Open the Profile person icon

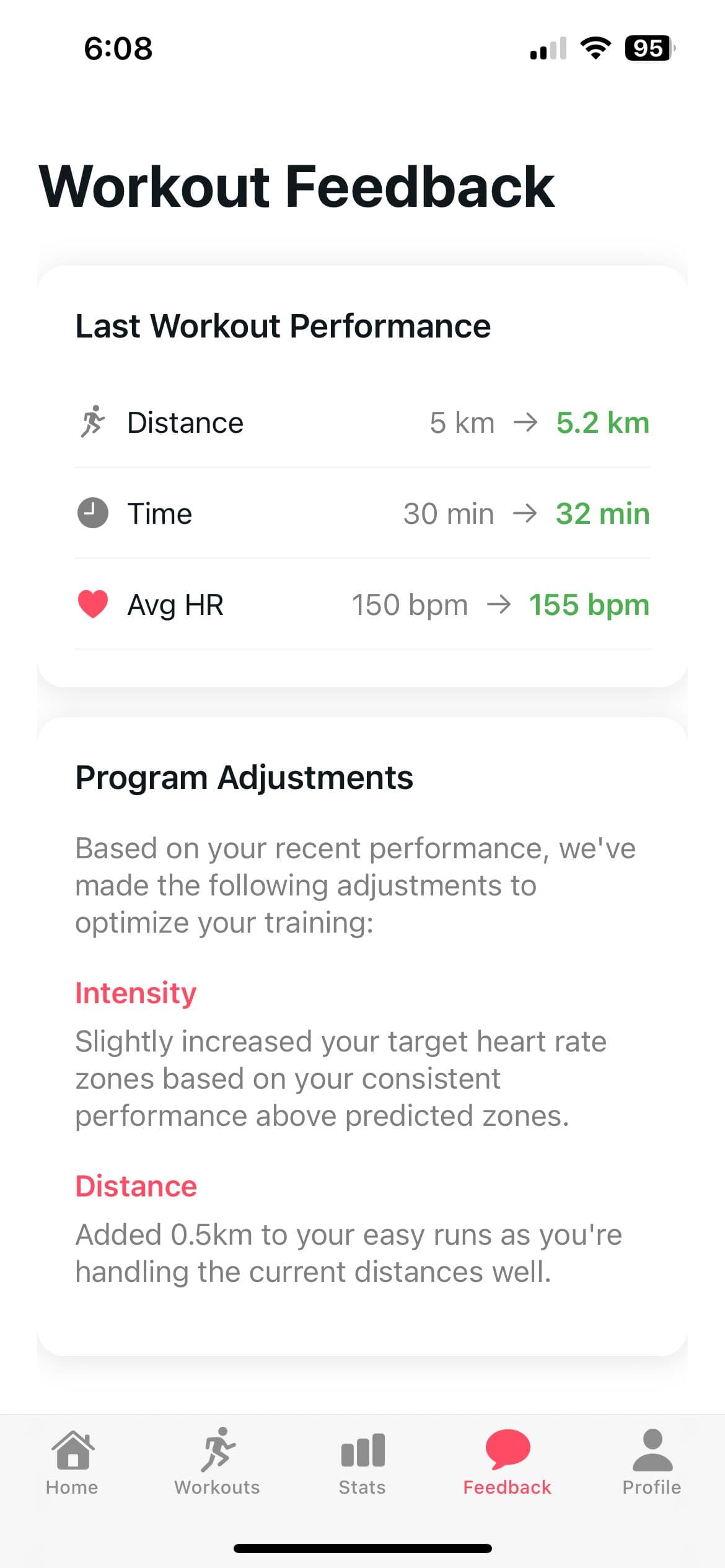[652, 1450]
